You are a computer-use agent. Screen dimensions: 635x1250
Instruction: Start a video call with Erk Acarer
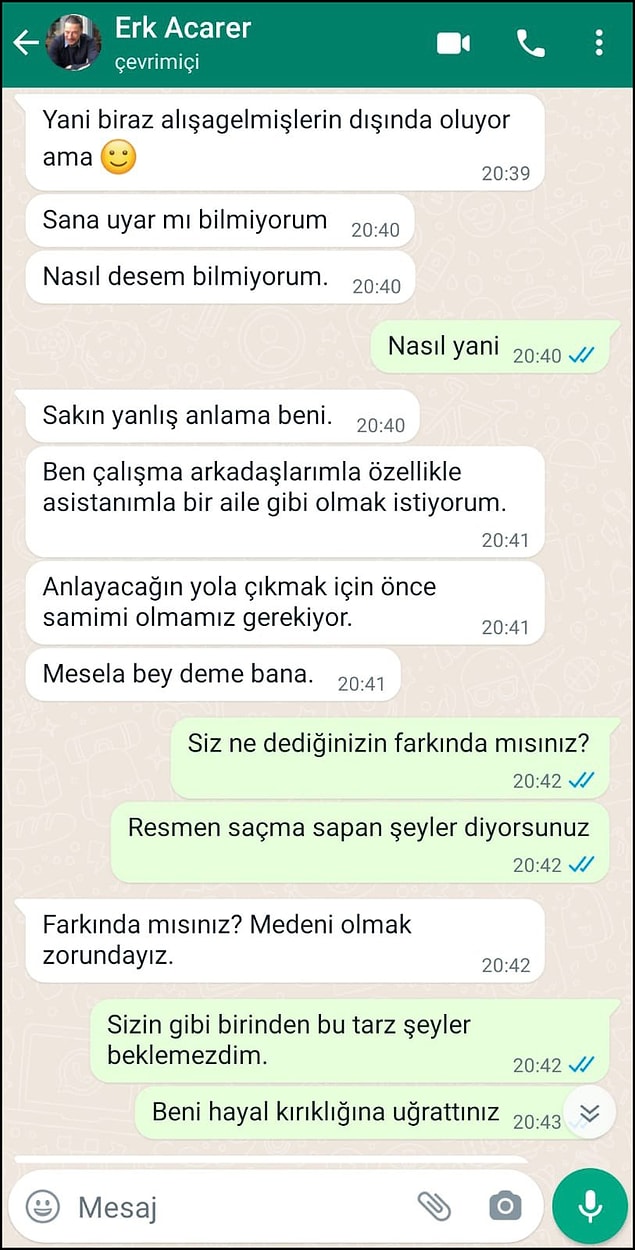(453, 43)
